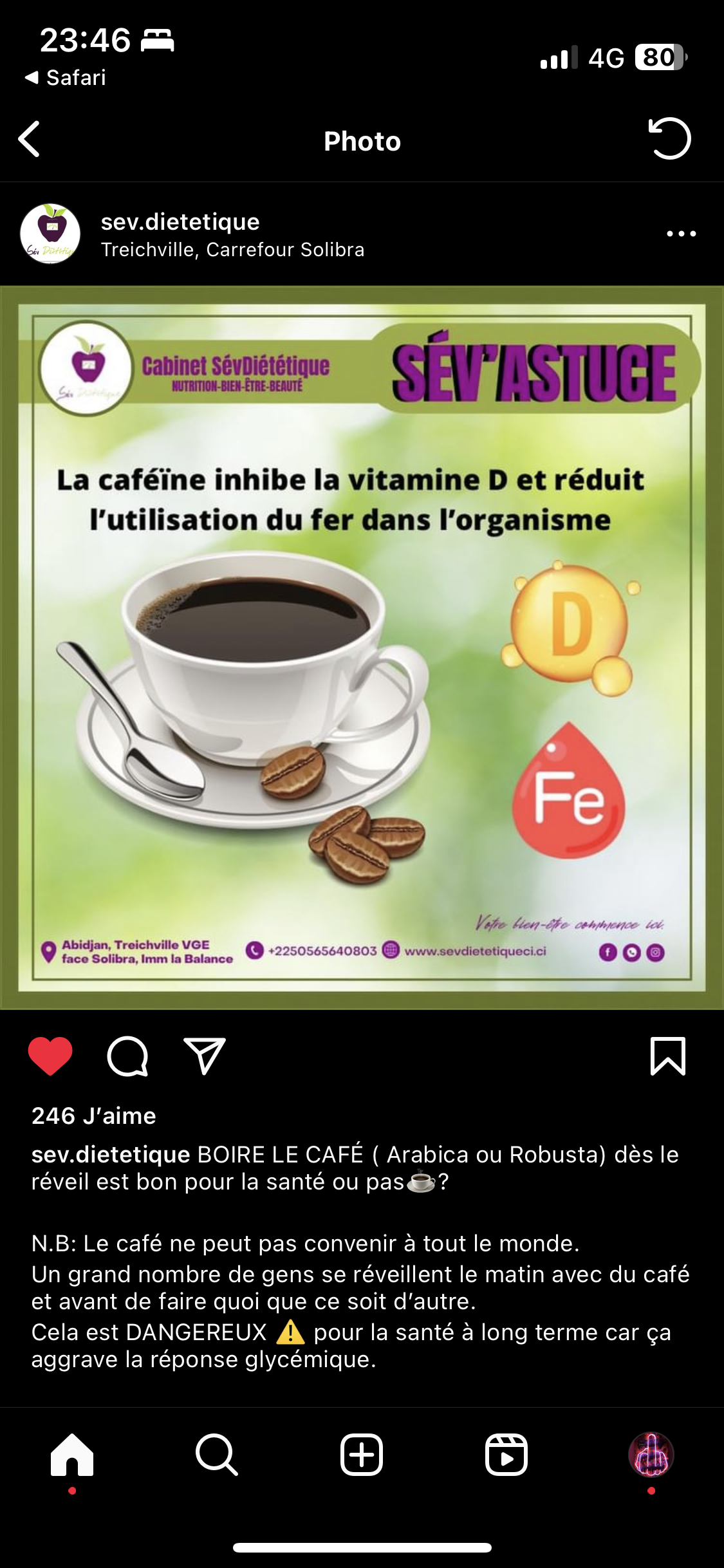Open comments on this post
724x1568 pixels.
point(127,1056)
